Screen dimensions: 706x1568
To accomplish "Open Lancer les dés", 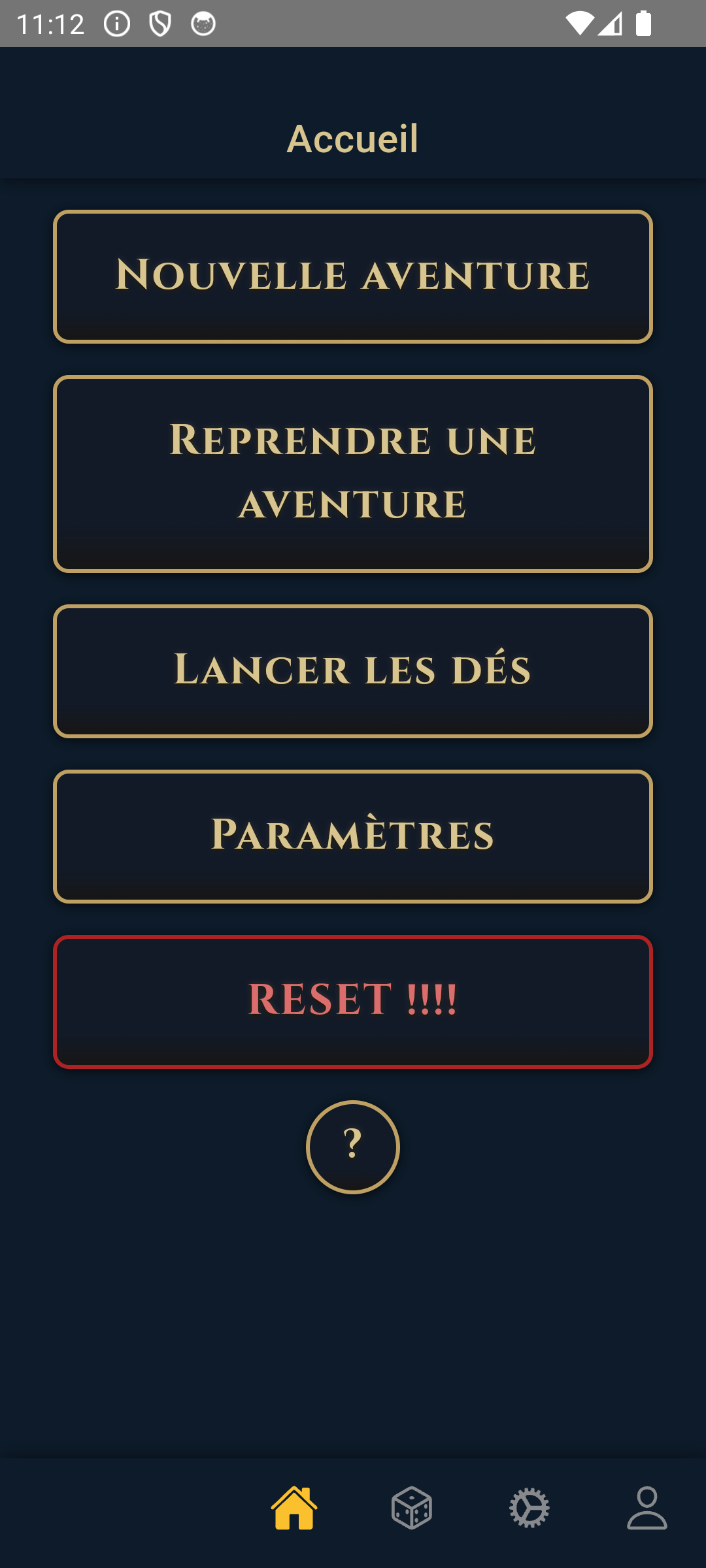I will [353, 671].
